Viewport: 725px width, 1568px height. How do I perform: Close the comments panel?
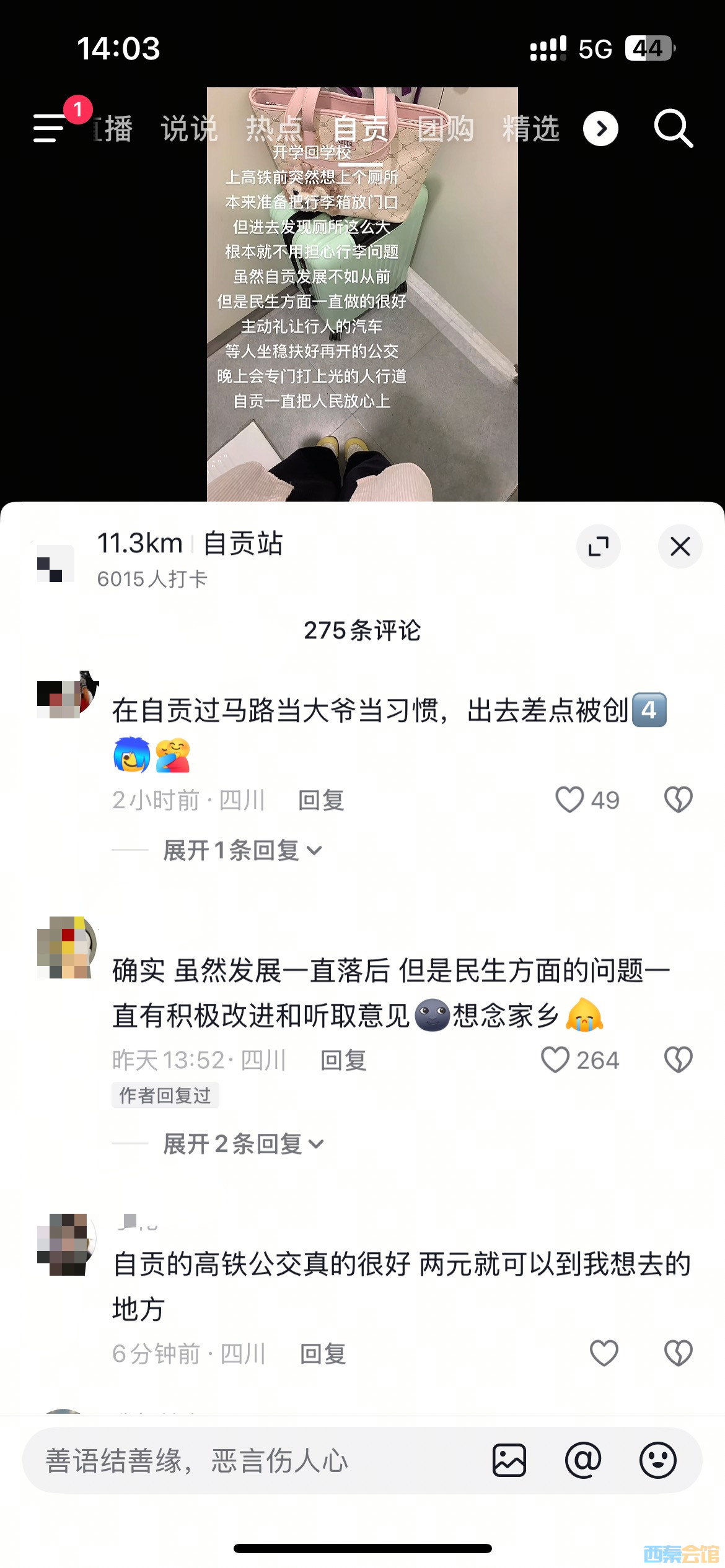point(680,546)
